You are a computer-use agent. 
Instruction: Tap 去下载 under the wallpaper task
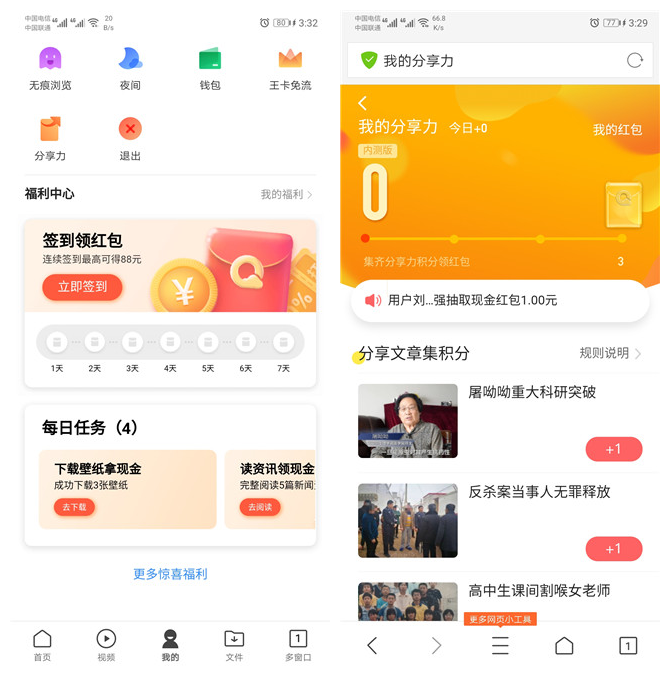[74, 507]
